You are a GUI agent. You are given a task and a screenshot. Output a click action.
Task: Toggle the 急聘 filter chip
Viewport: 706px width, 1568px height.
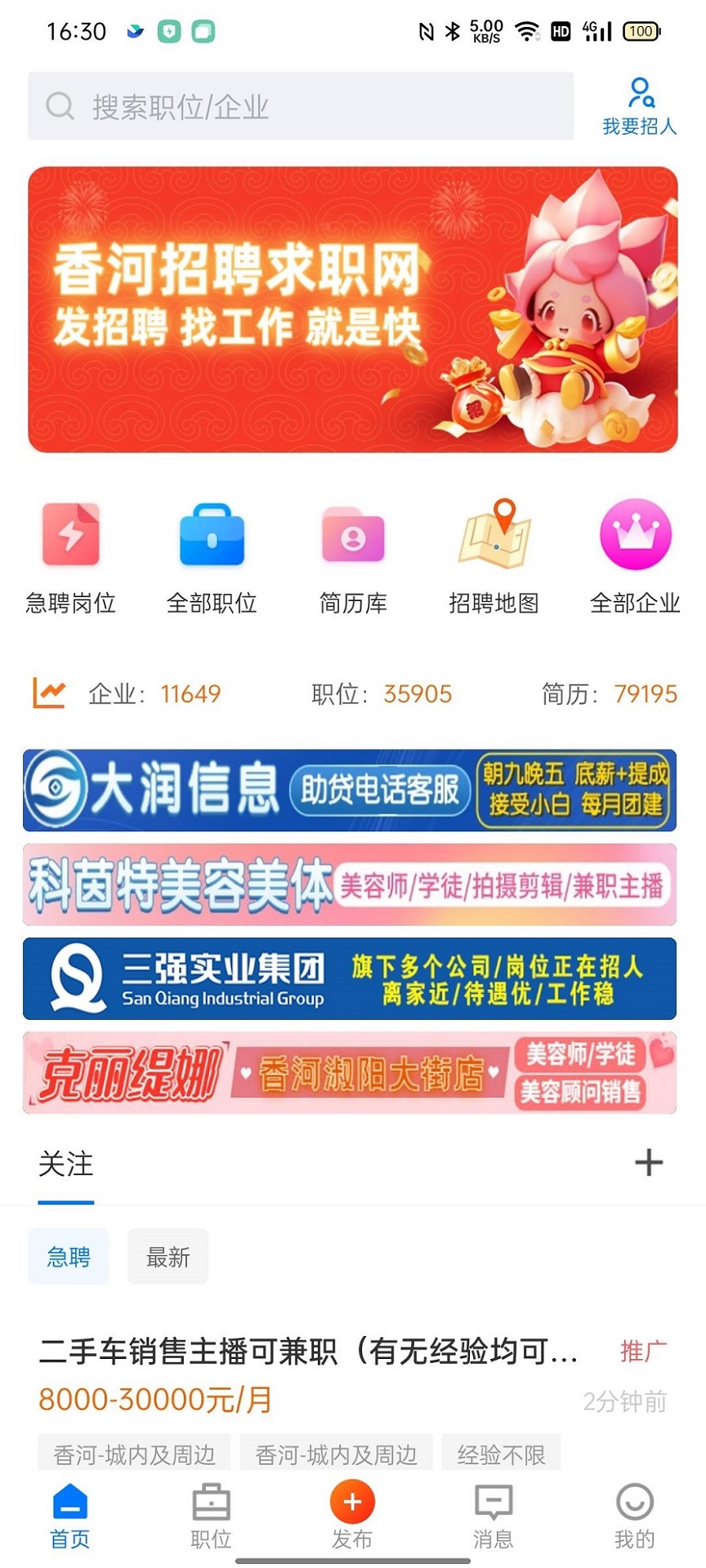point(69,1257)
